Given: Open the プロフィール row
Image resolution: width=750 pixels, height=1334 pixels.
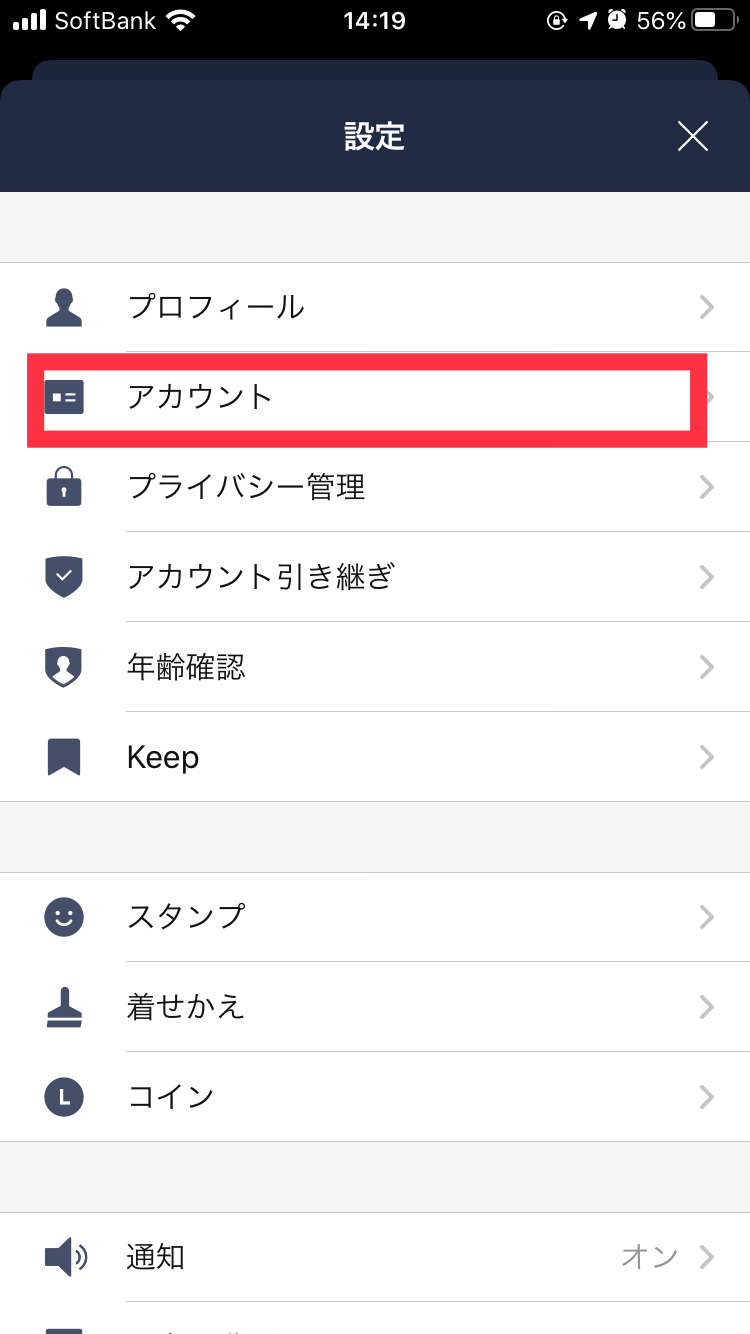Looking at the screenshot, I should coord(375,307).
